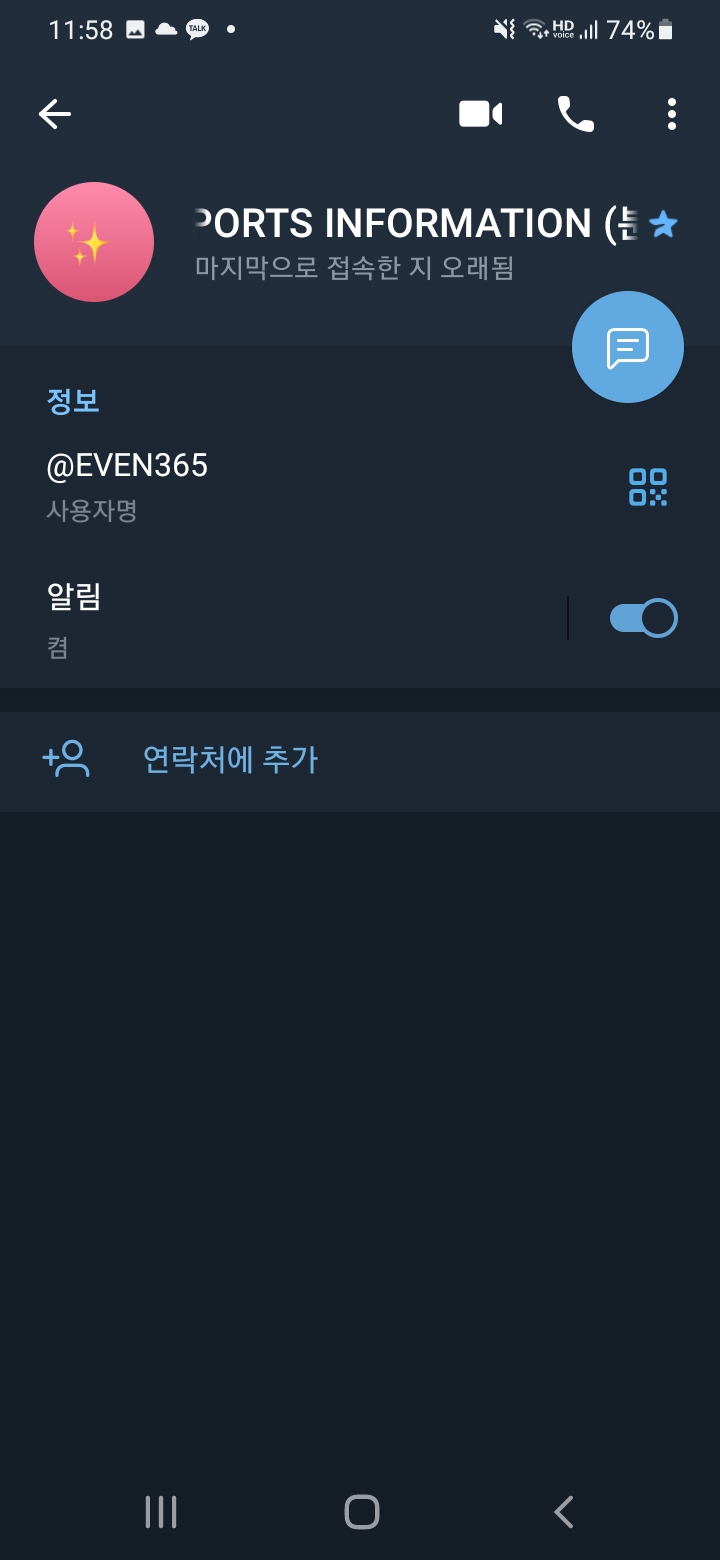Open recent apps from the navigation bar
This screenshot has height=1560, width=720.
click(161, 1511)
